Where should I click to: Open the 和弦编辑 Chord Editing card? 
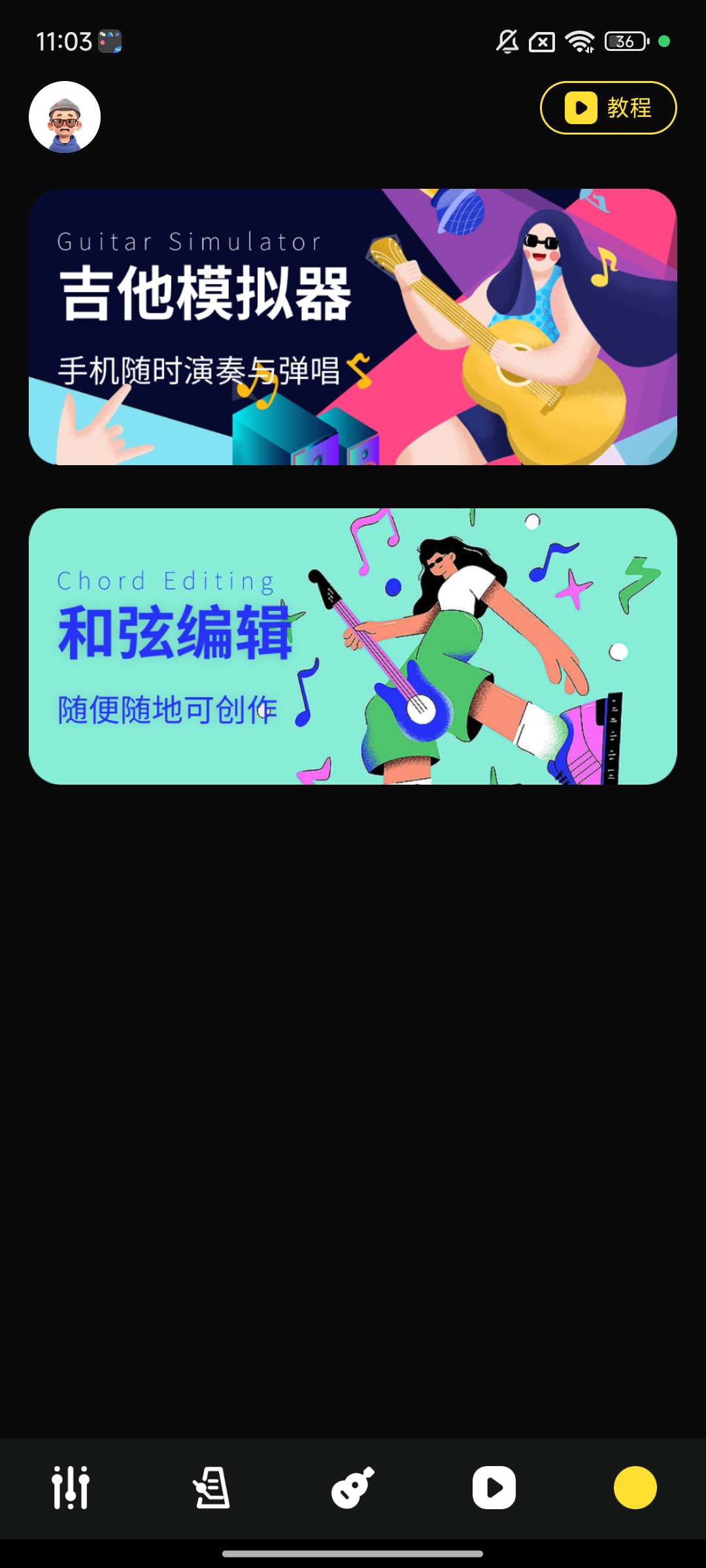tap(353, 646)
